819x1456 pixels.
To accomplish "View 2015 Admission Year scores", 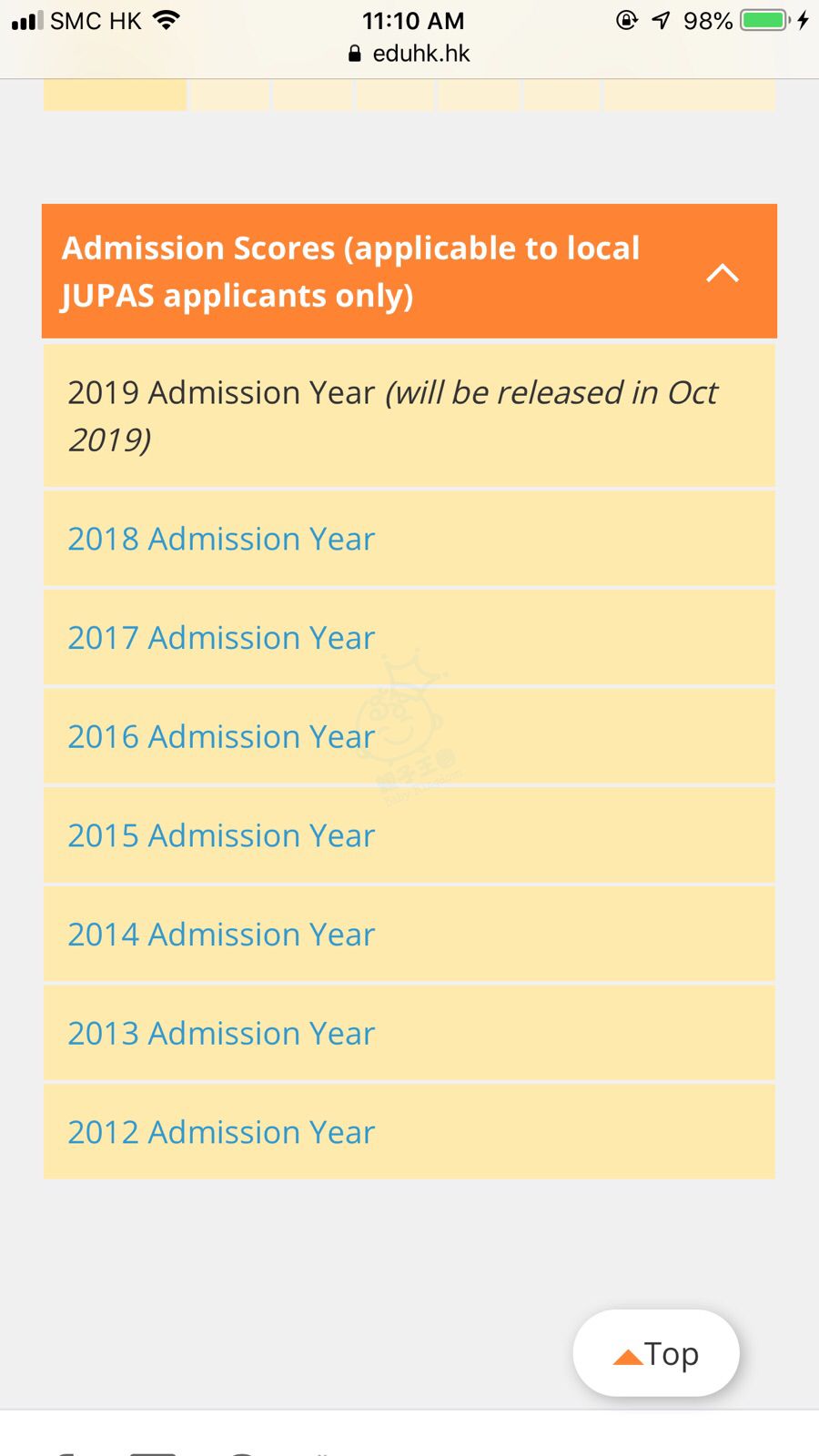I will (x=221, y=835).
